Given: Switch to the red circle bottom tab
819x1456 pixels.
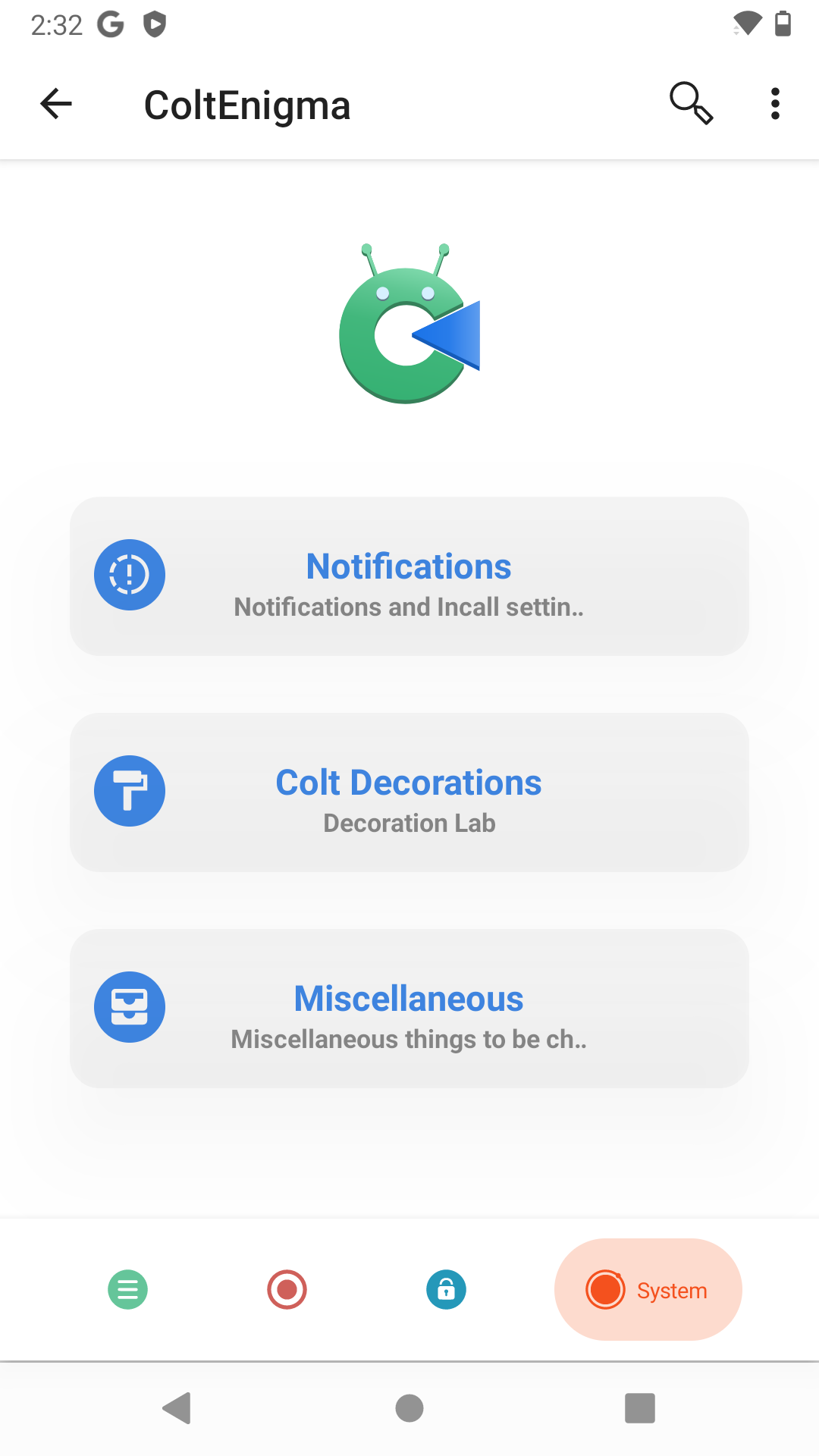Looking at the screenshot, I should (x=287, y=1289).
